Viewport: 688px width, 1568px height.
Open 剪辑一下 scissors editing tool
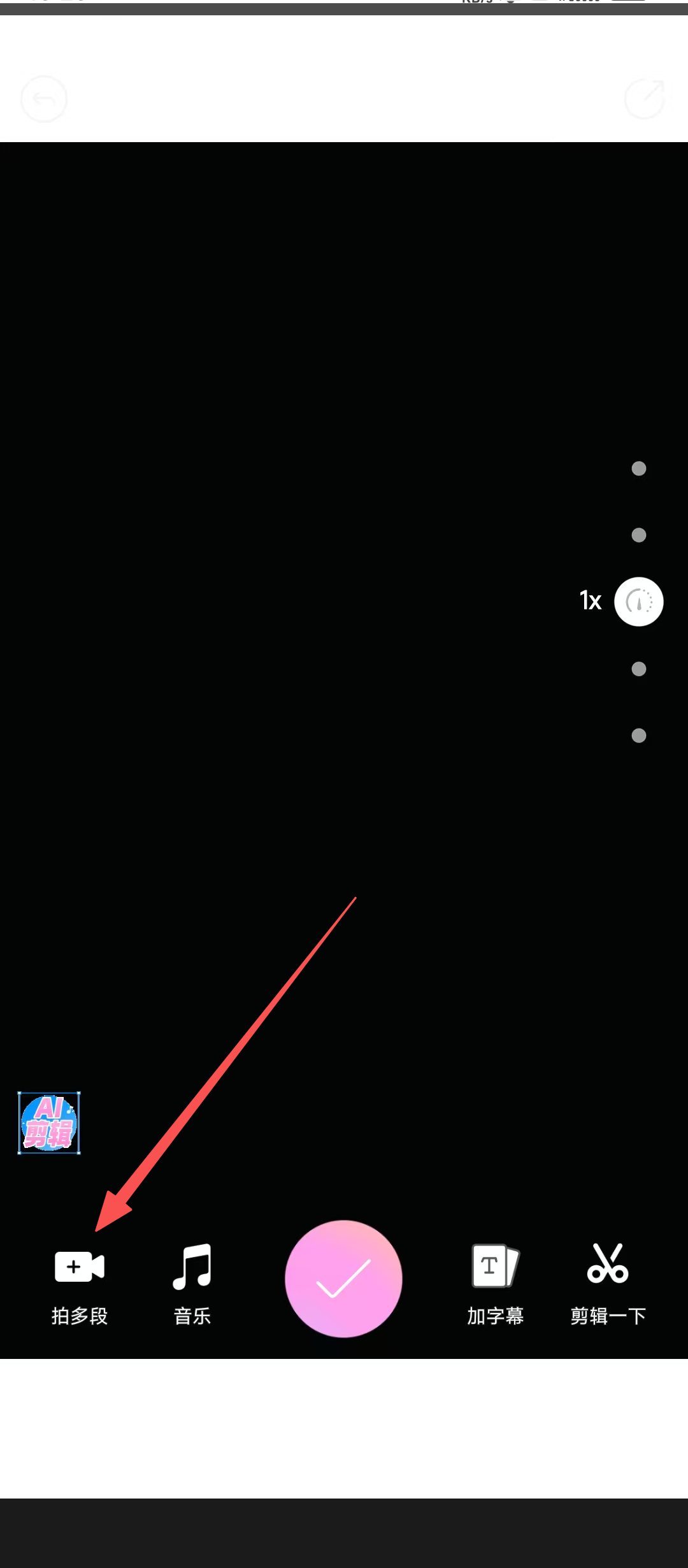coord(608,1281)
